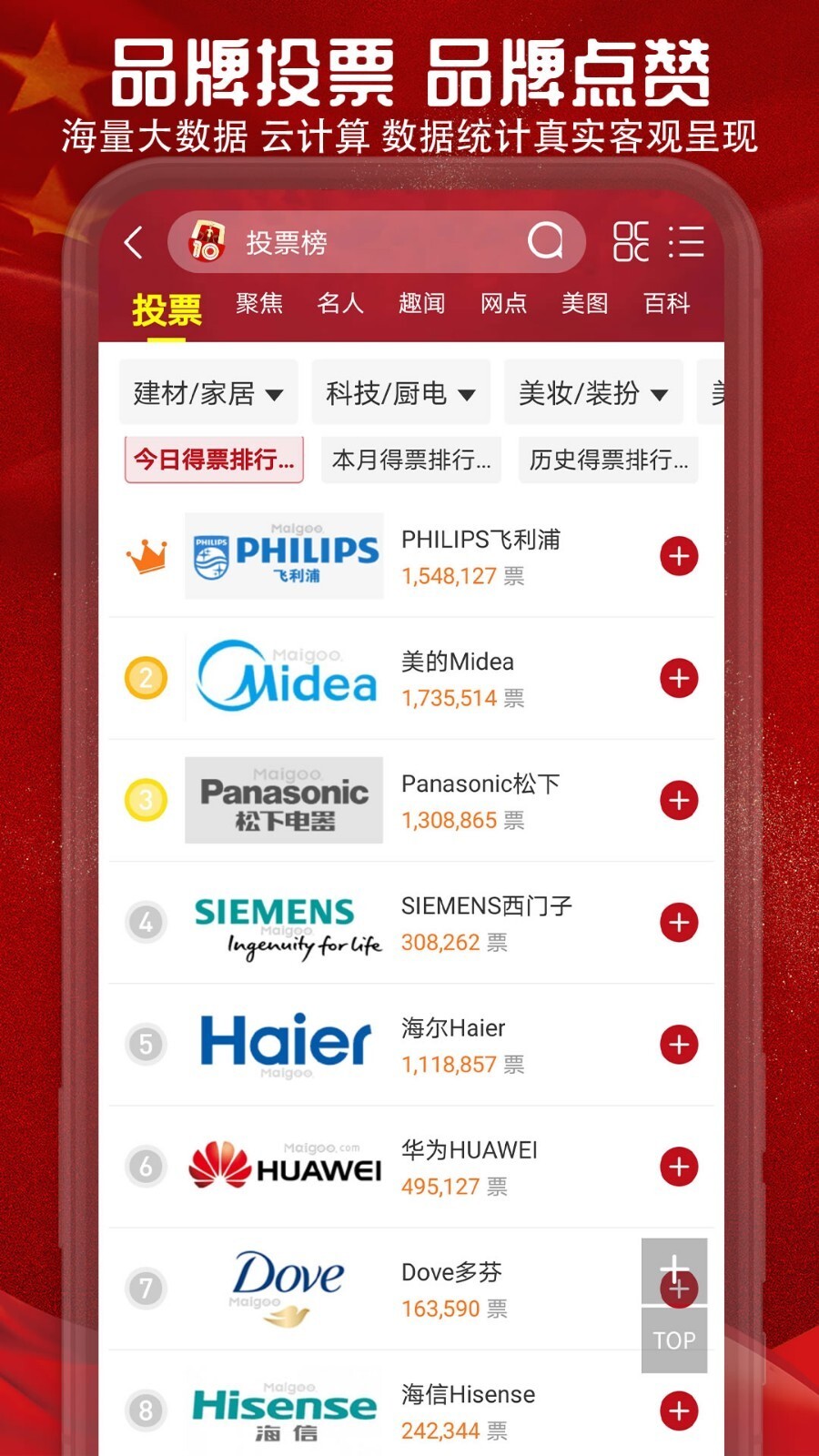View the Haier logo thumbnail

click(x=283, y=1043)
